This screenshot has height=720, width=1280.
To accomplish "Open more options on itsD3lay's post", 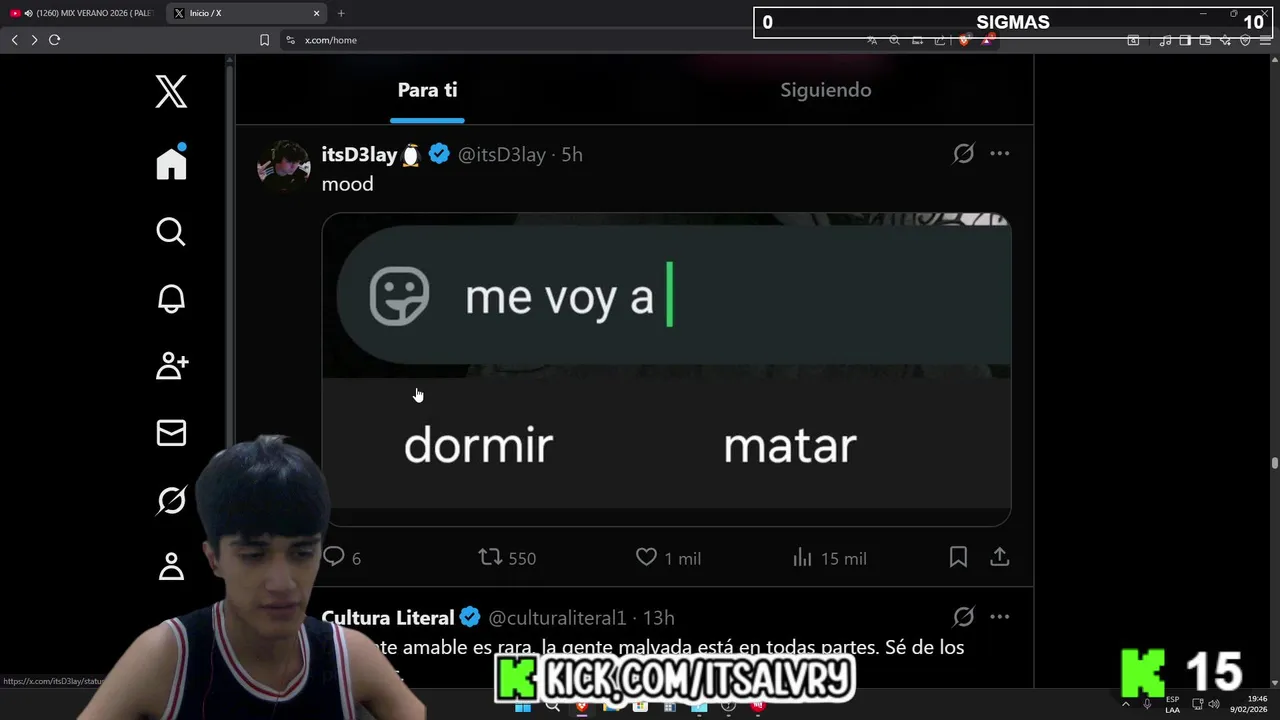I will [999, 154].
